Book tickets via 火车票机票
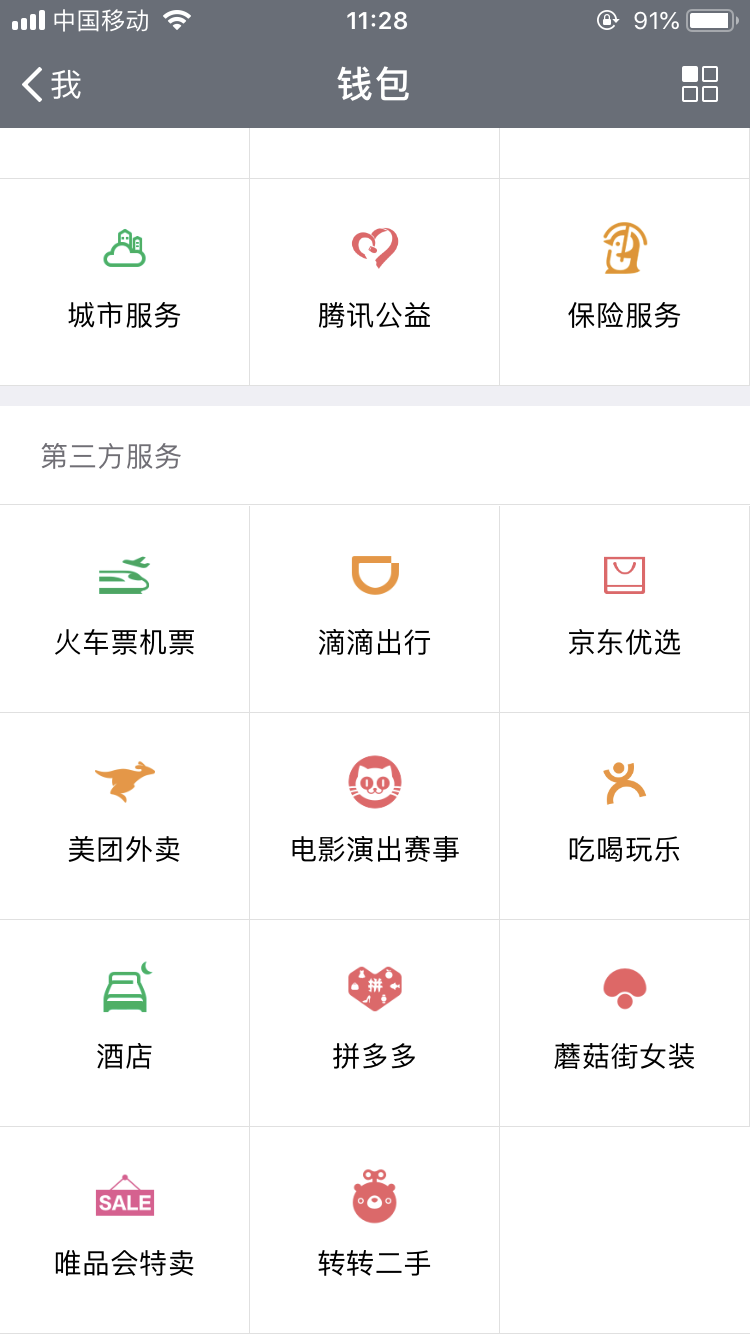This screenshot has width=750, height=1334. [125, 608]
